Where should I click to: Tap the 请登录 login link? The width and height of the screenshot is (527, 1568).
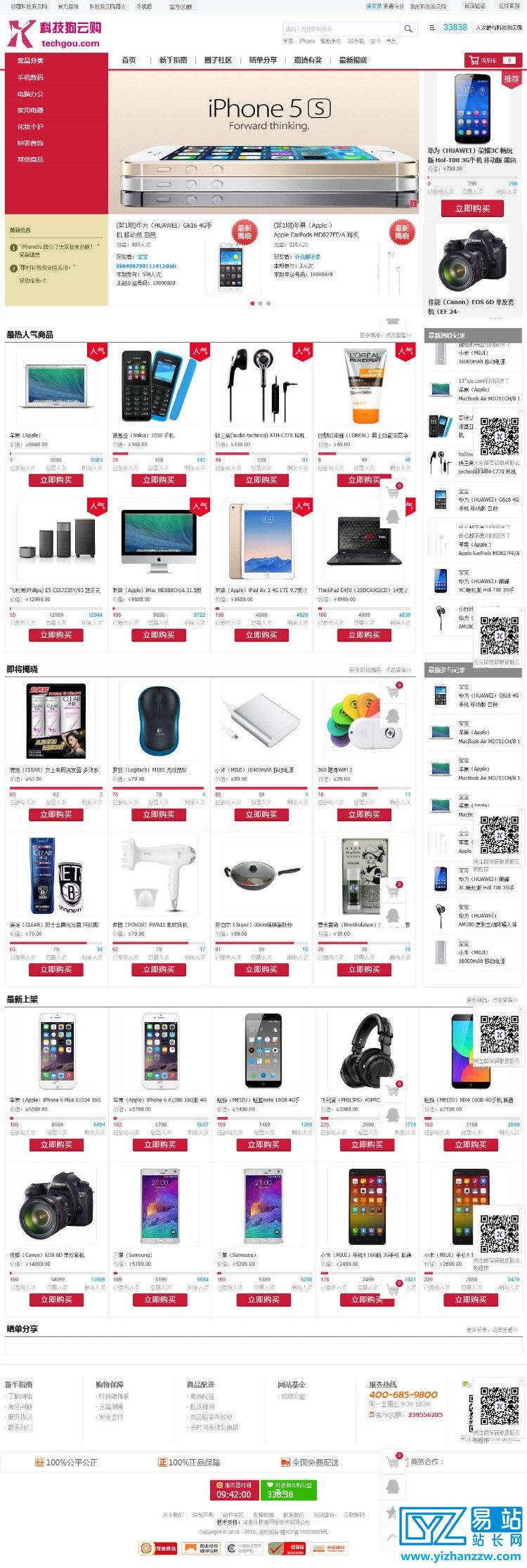(373, 6)
